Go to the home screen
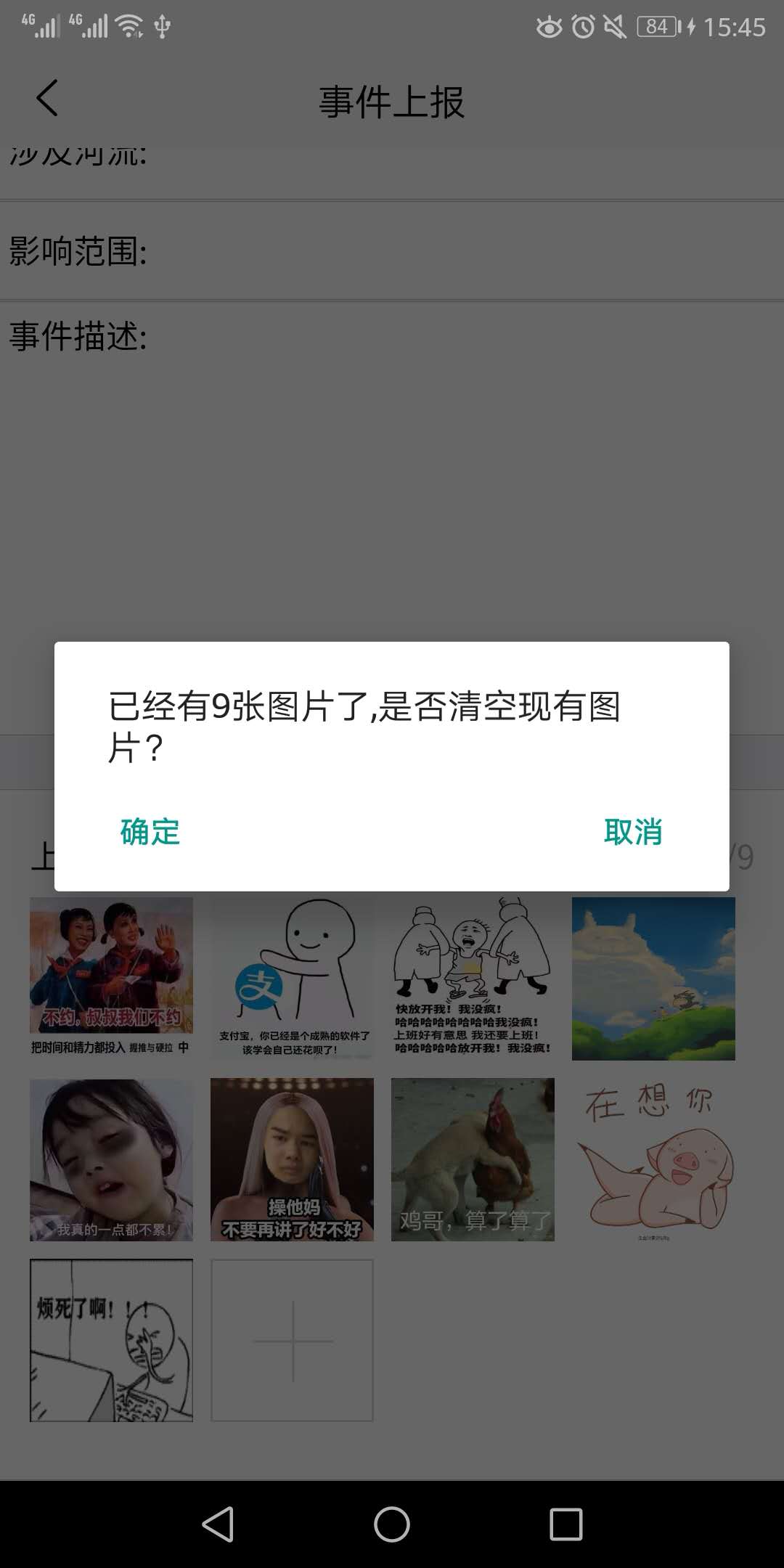Image resolution: width=784 pixels, height=1568 pixels. [x=392, y=1524]
